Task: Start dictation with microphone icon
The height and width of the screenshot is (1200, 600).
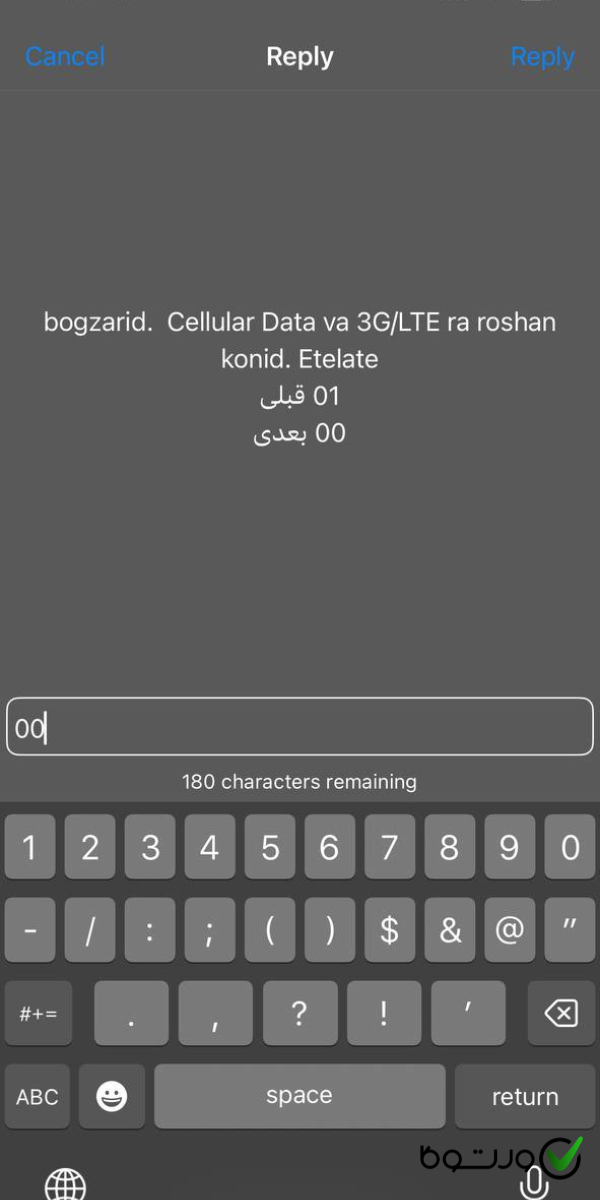Action: coord(534,1182)
